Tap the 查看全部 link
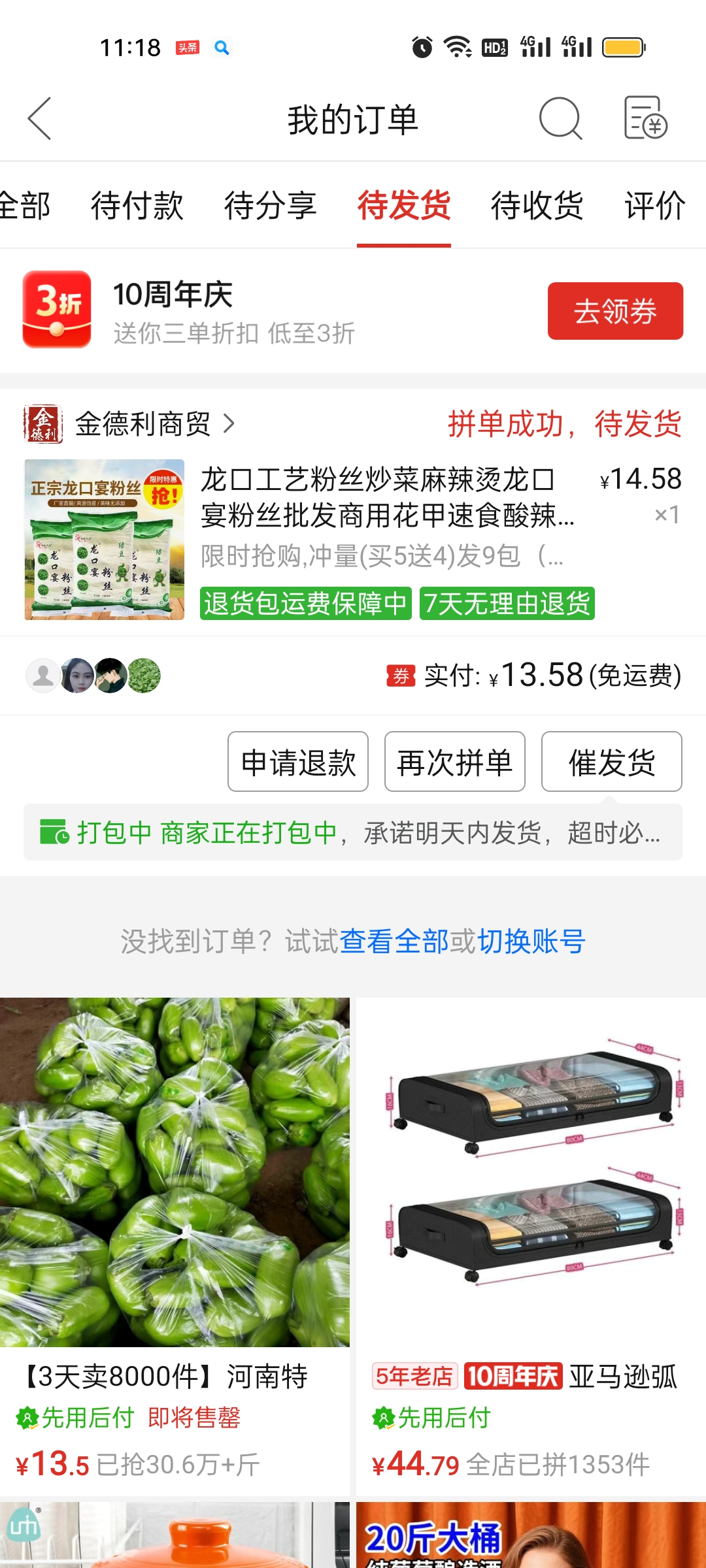This screenshot has height=1568, width=706. point(394,941)
